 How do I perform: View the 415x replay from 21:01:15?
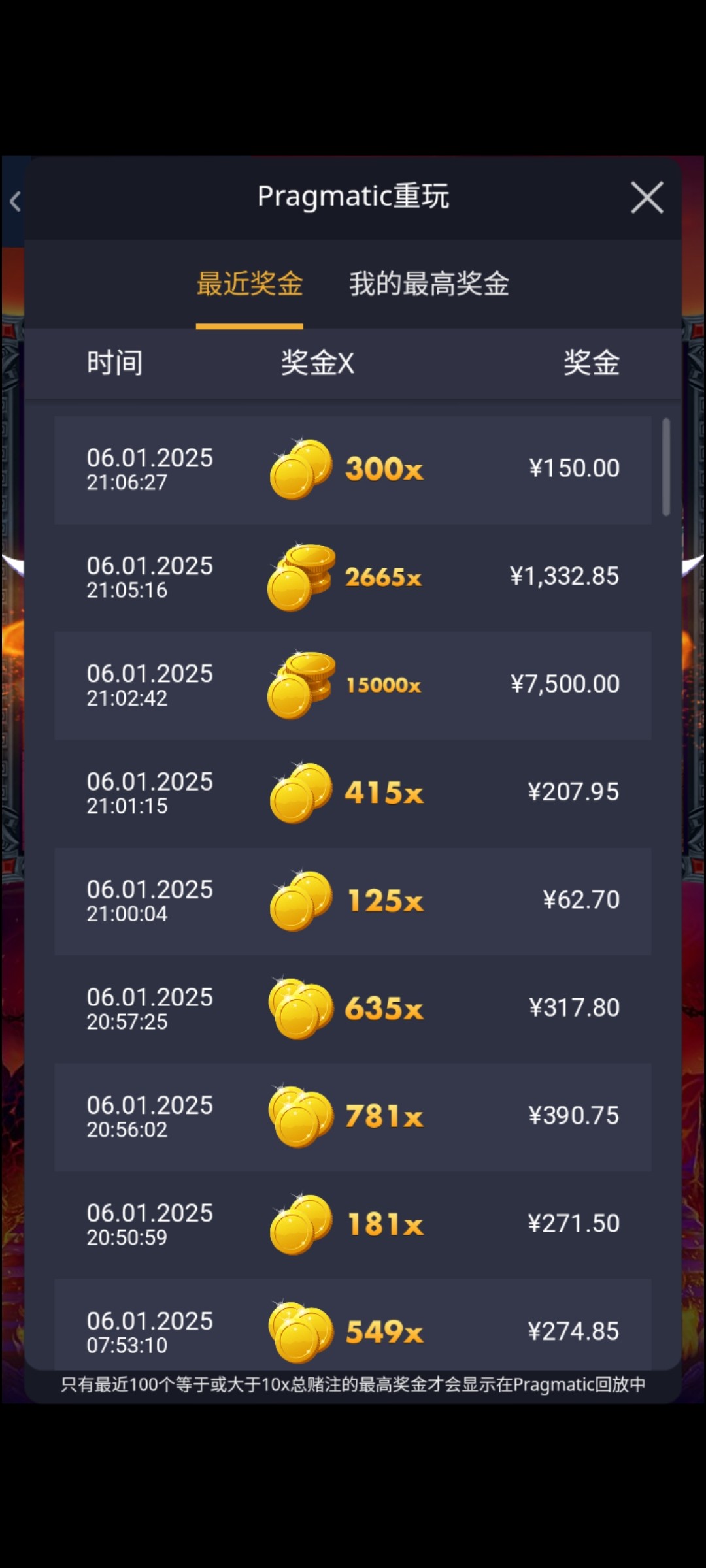pyautogui.click(x=353, y=792)
